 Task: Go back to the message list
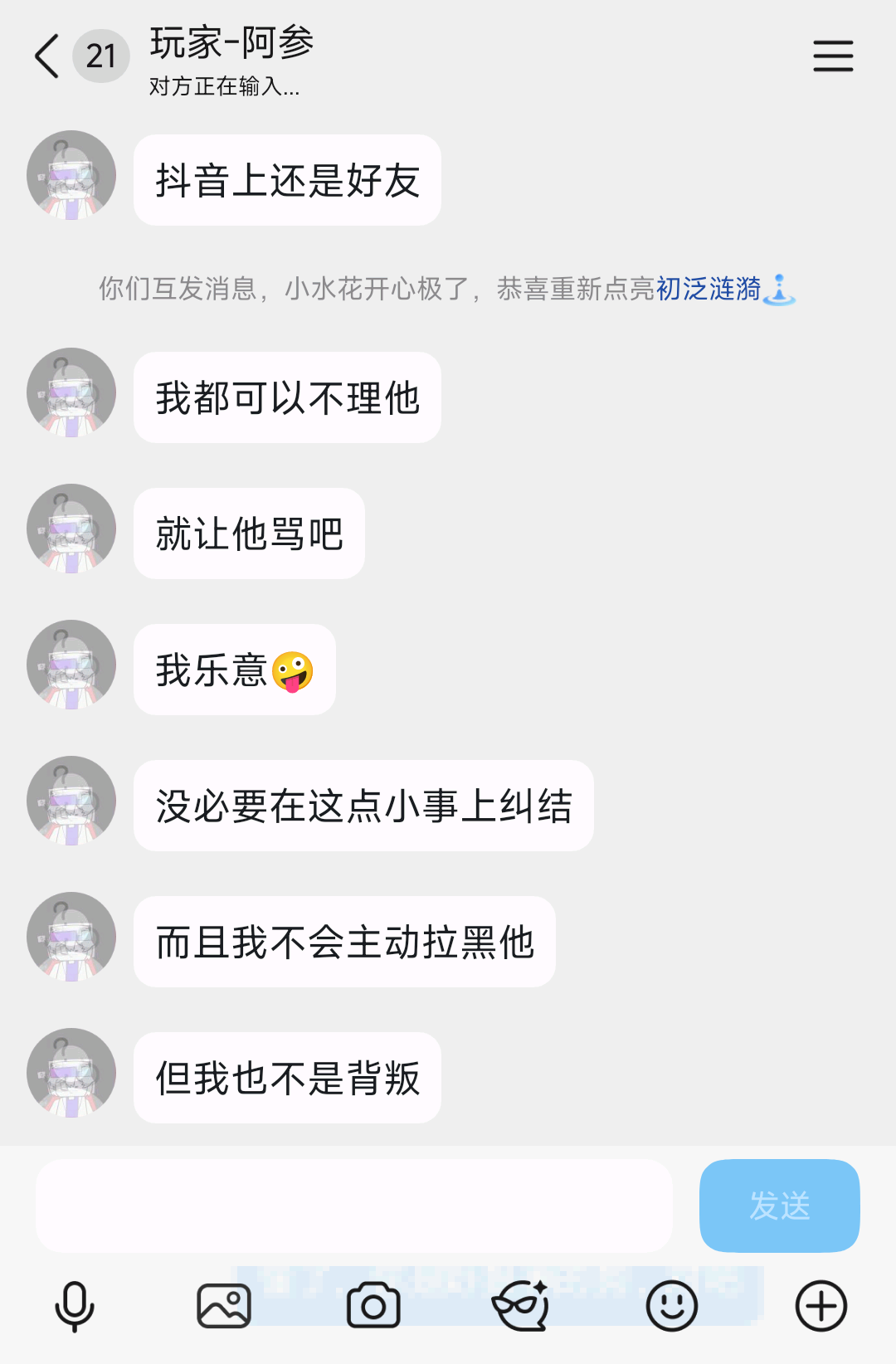(x=47, y=56)
